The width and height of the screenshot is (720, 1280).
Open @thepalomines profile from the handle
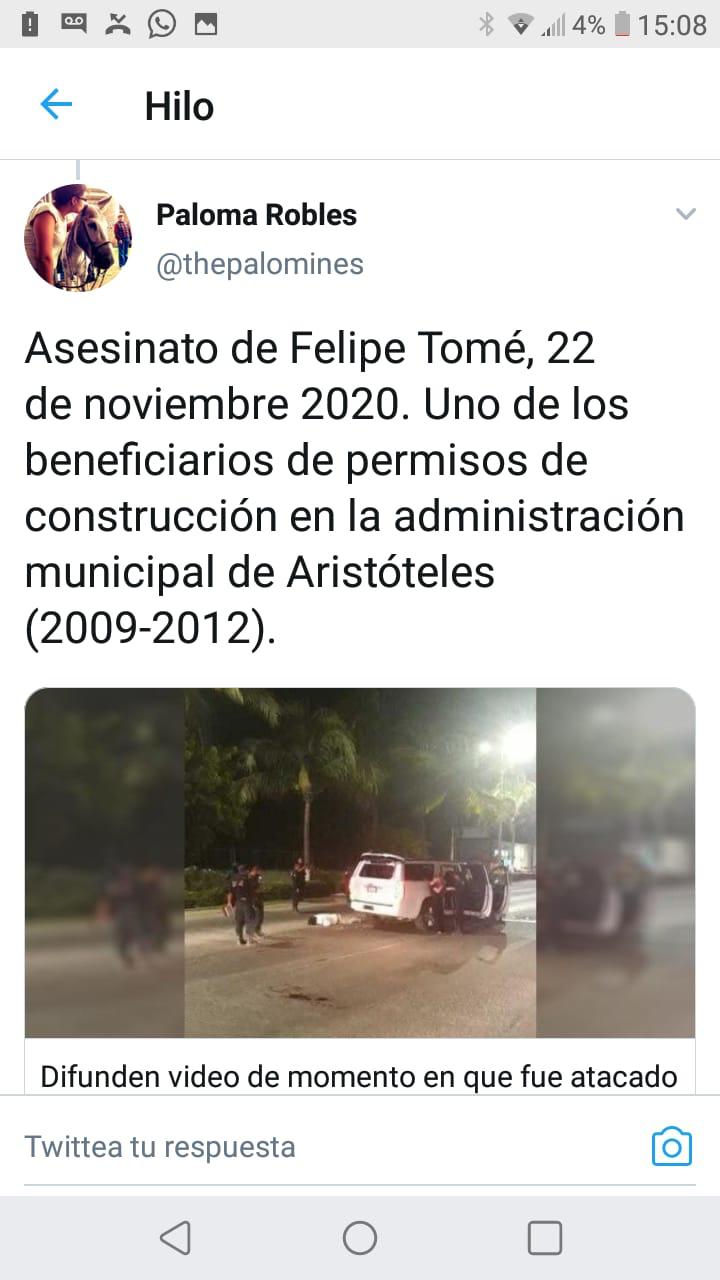[x=260, y=264]
